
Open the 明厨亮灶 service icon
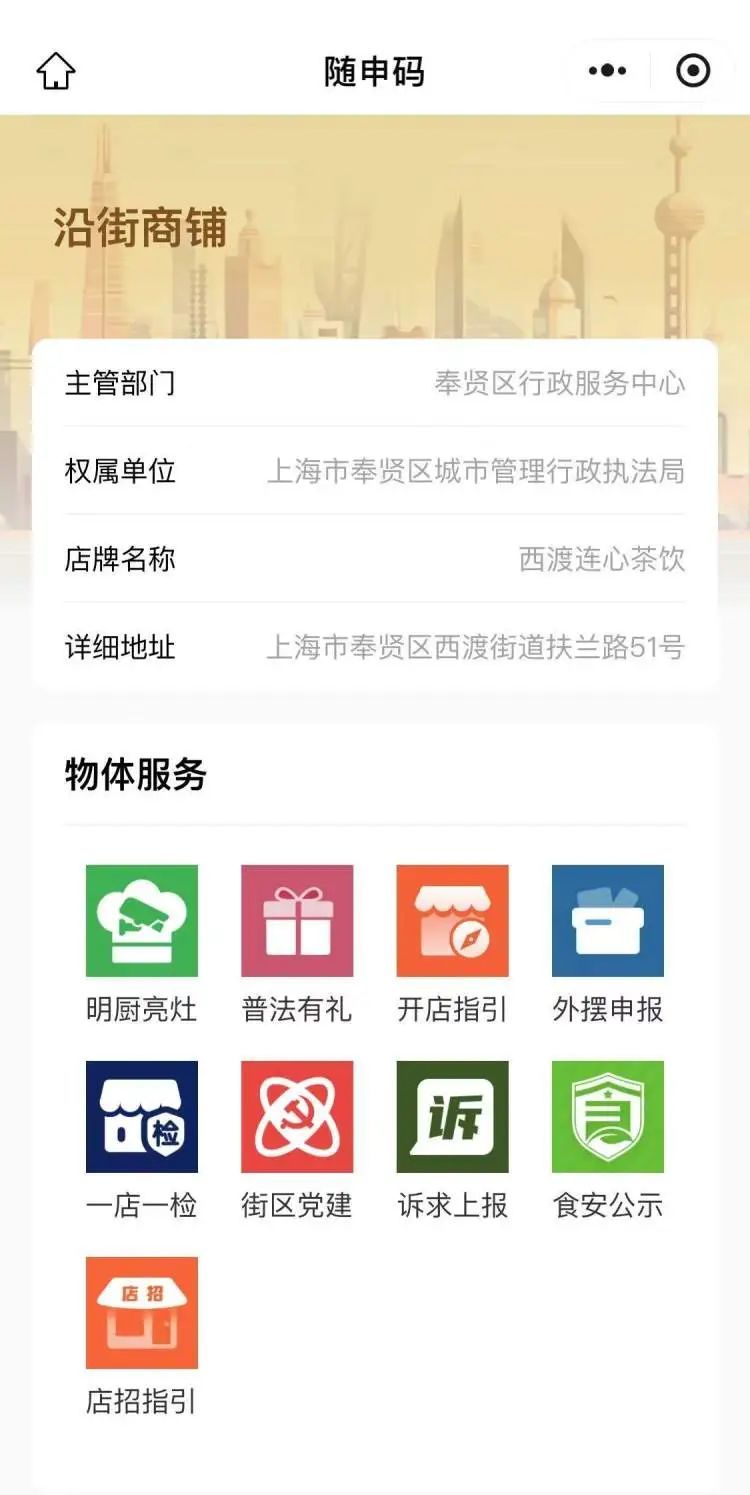click(141, 918)
